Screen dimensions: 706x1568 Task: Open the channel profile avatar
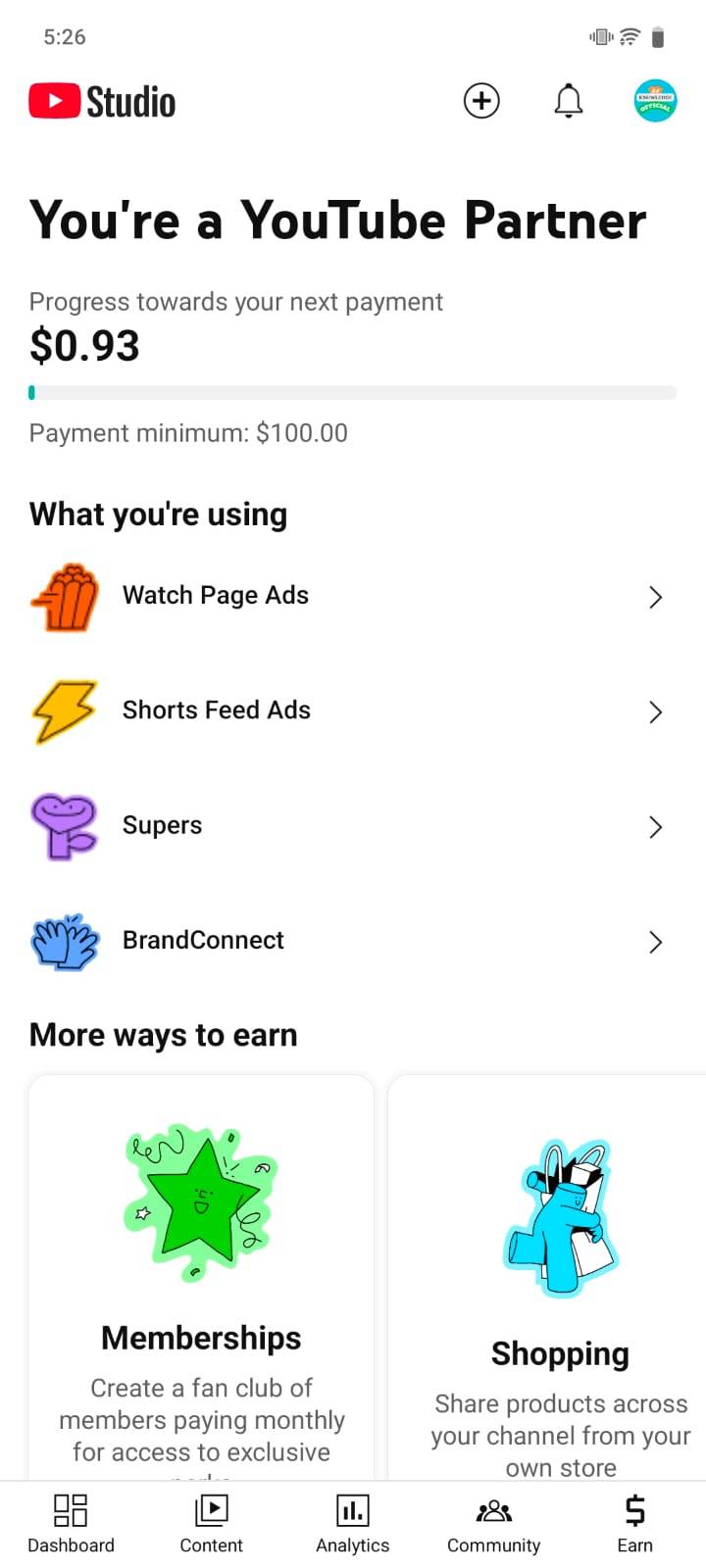[655, 101]
